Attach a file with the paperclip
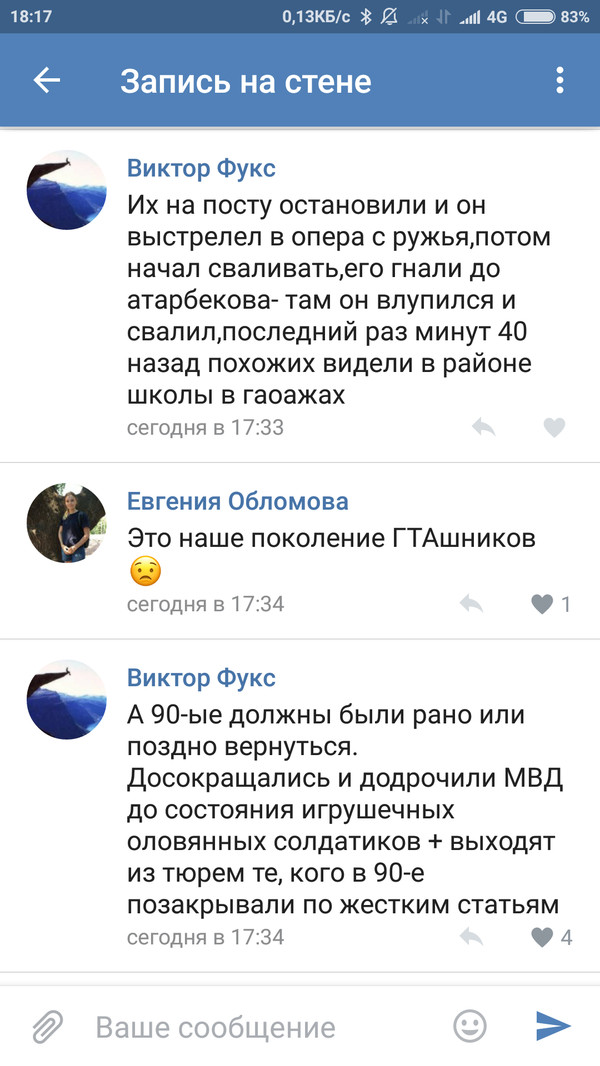This screenshot has width=600, height=1066. [x=46, y=1026]
